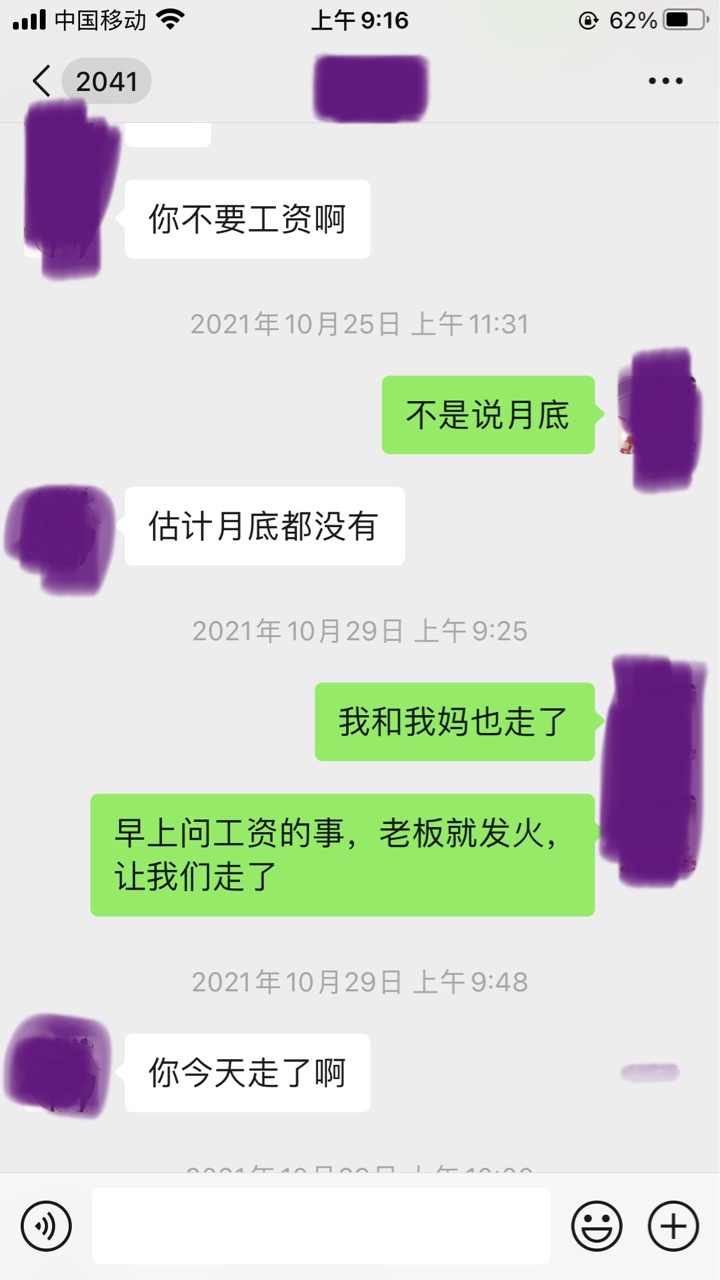The width and height of the screenshot is (720, 1280).
Task: Open the chat overflow menu
Action: tap(665, 81)
